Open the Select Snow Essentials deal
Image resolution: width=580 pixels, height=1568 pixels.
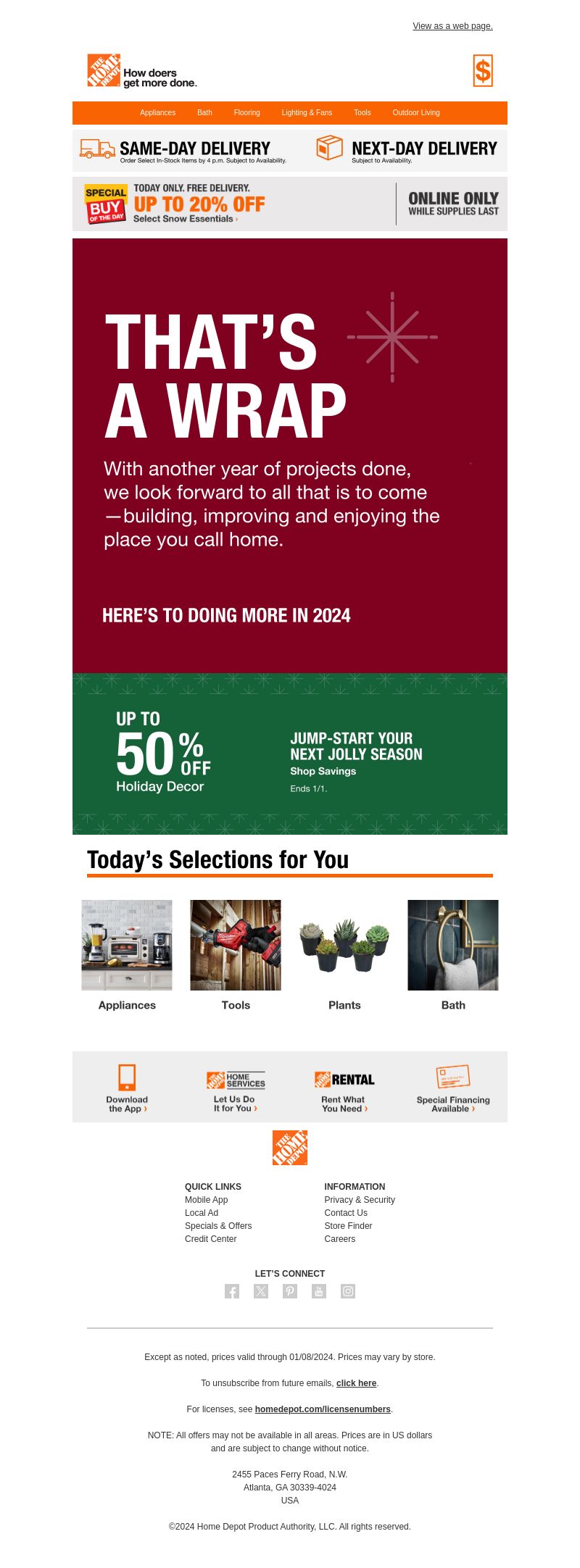click(x=185, y=219)
